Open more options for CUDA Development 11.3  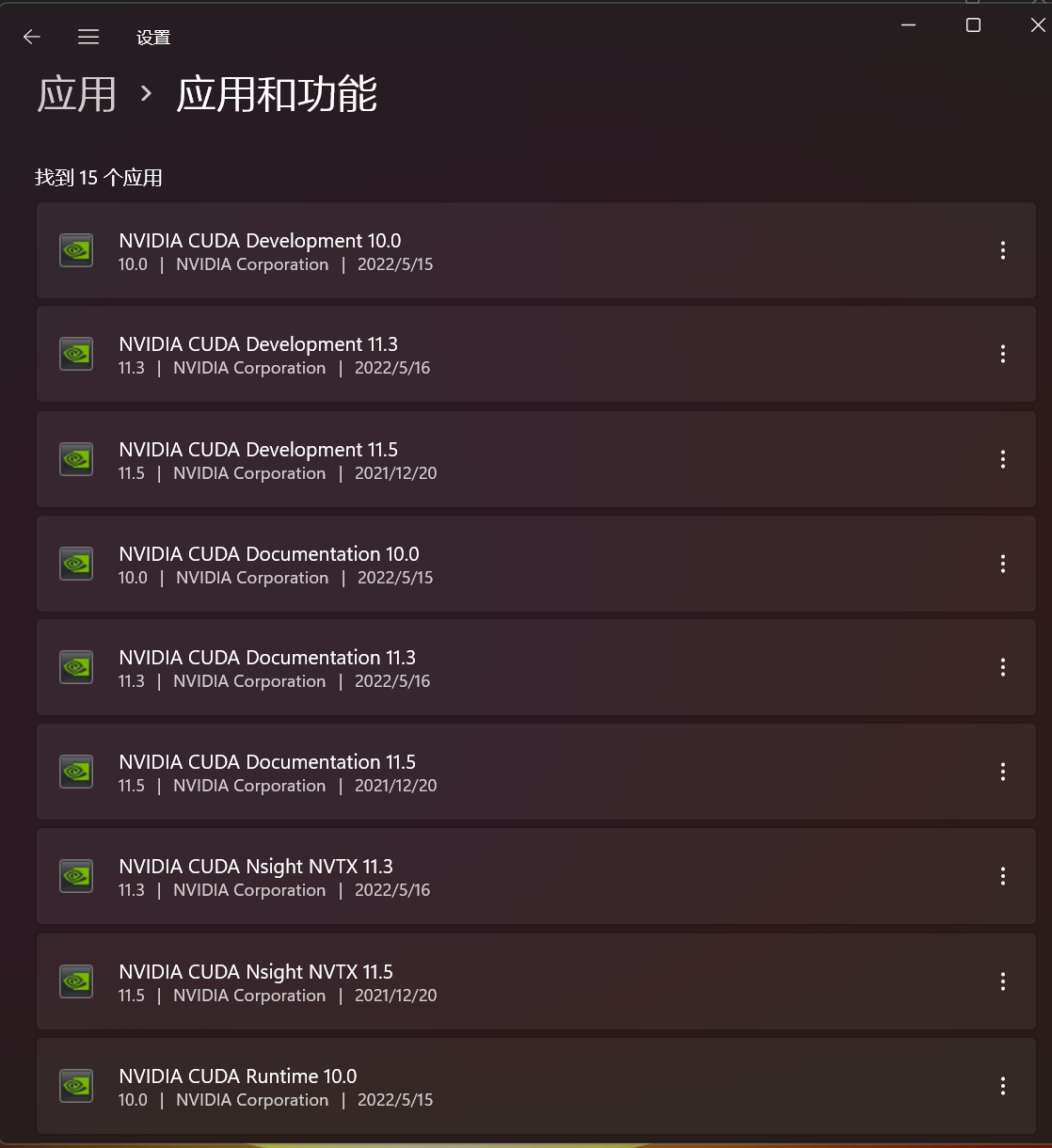[1002, 354]
